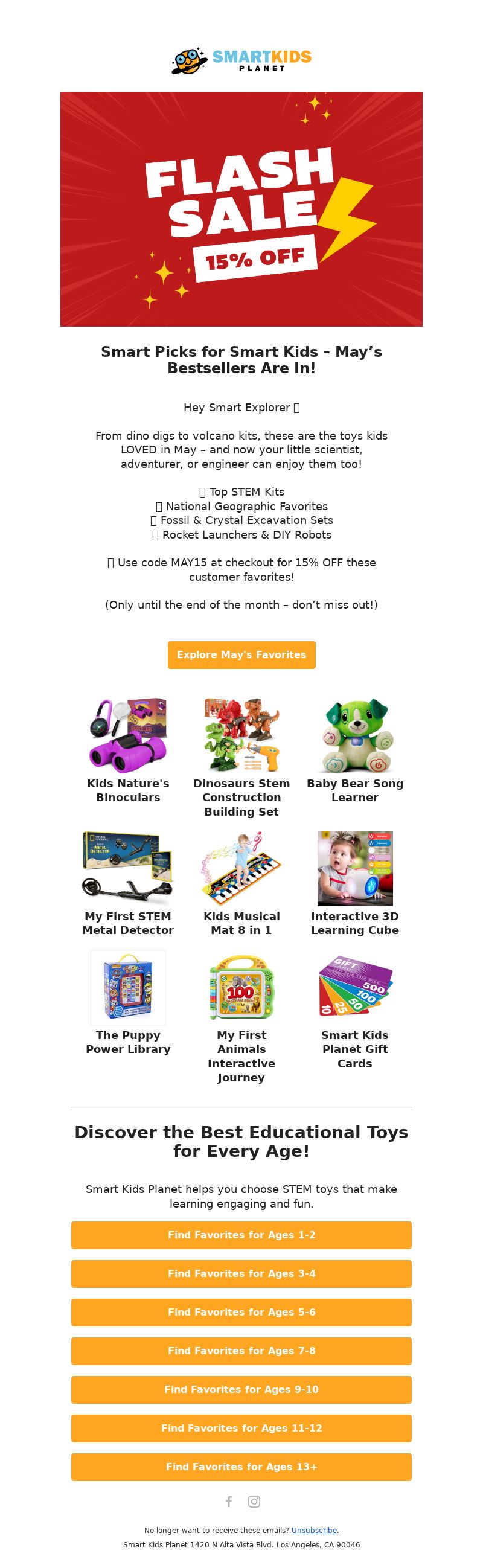Open the Facebook icon
Screen dimensions: 483x1568
click(229, 1502)
